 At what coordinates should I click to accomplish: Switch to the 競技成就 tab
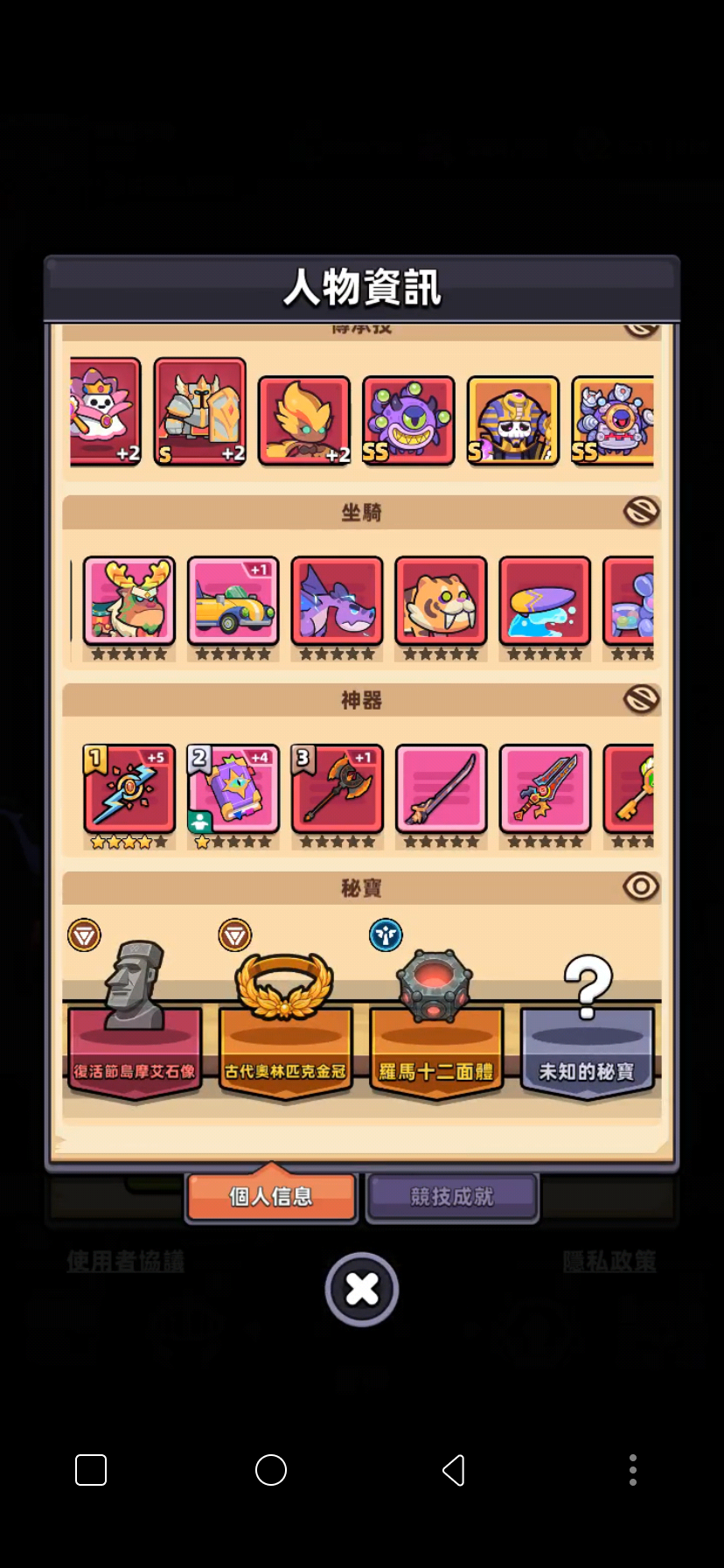tap(451, 1196)
